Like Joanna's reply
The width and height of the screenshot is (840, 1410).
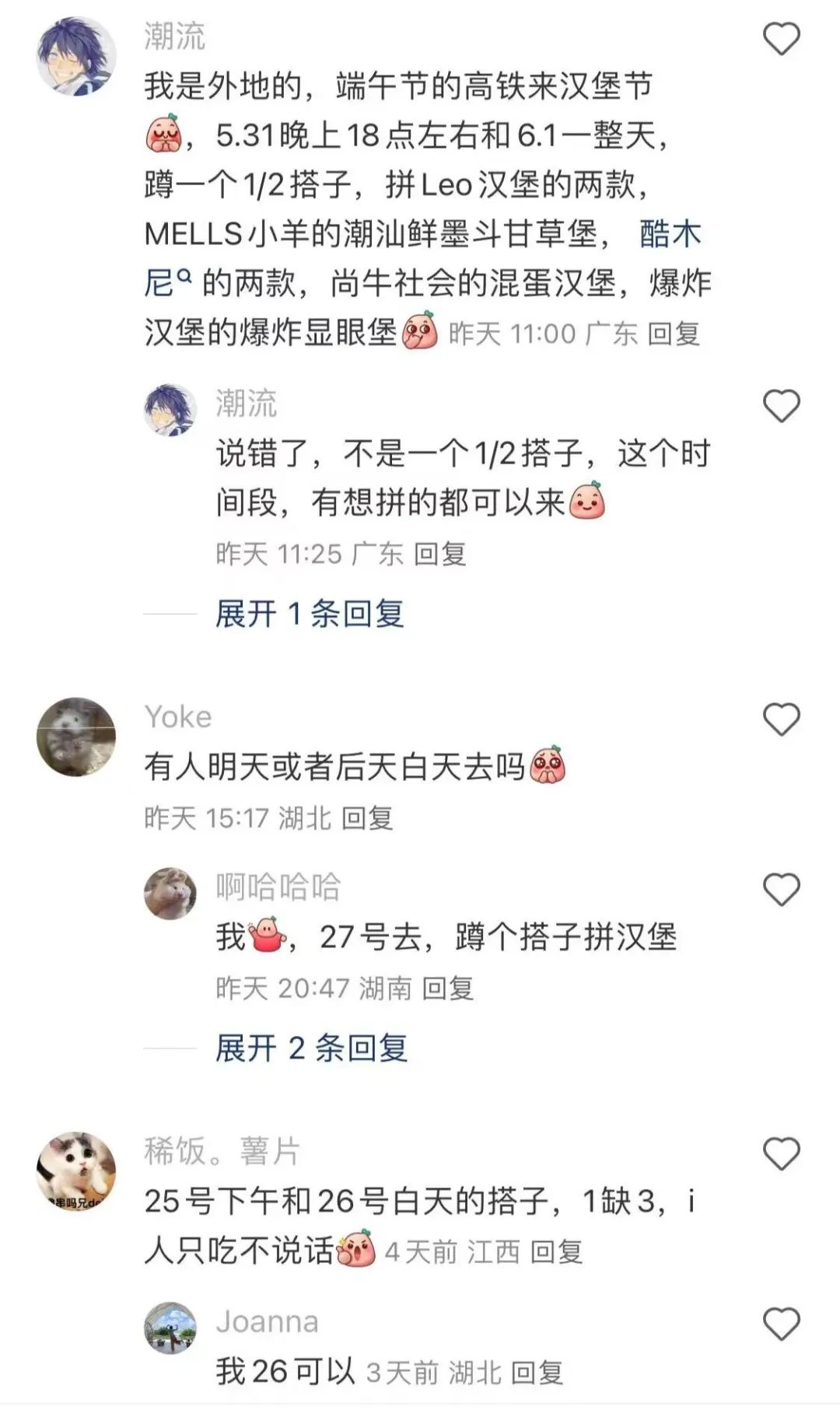[x=781, y=1324]
